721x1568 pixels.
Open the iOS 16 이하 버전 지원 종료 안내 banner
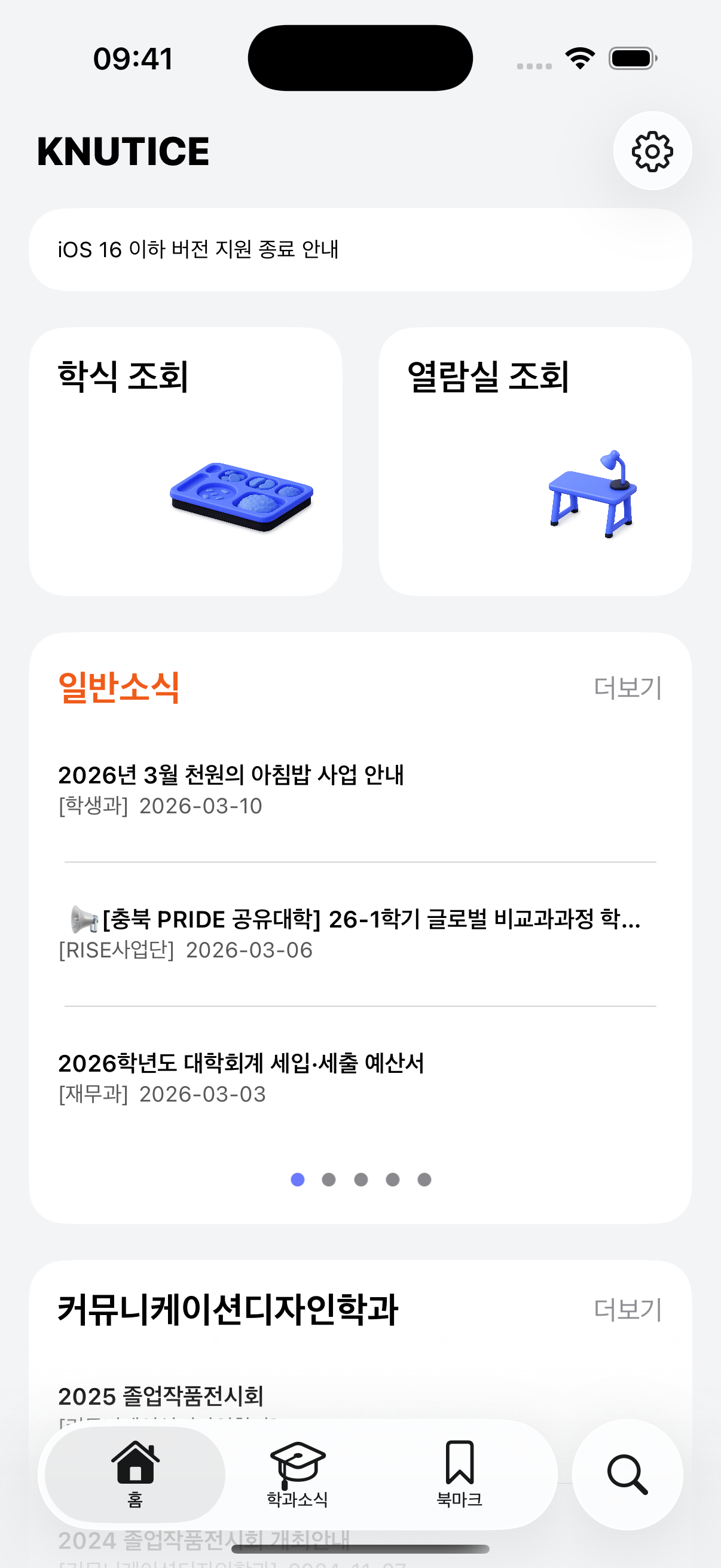360,249
